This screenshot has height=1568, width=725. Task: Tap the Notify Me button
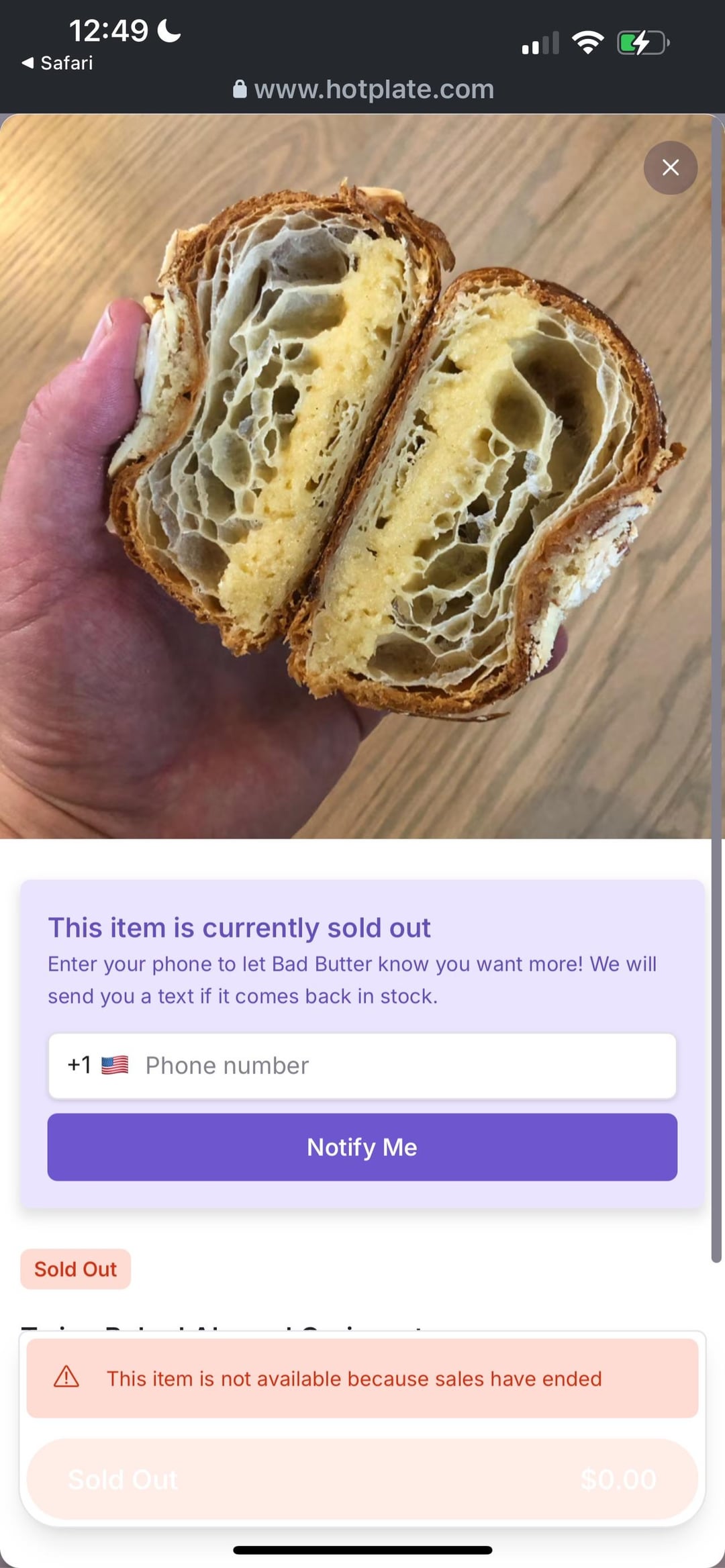(362, 1147)
